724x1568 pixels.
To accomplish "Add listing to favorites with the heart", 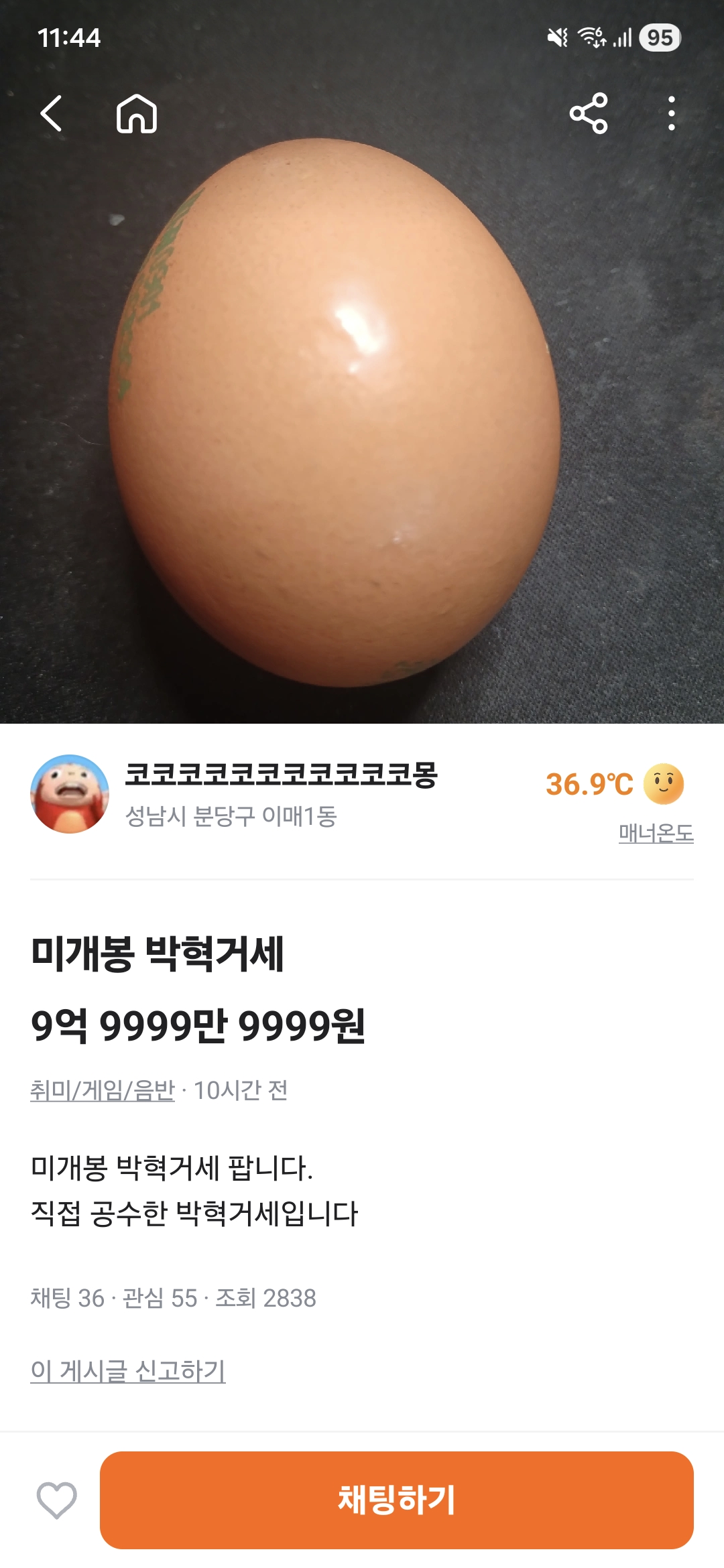I will (x=56, y=1500).
